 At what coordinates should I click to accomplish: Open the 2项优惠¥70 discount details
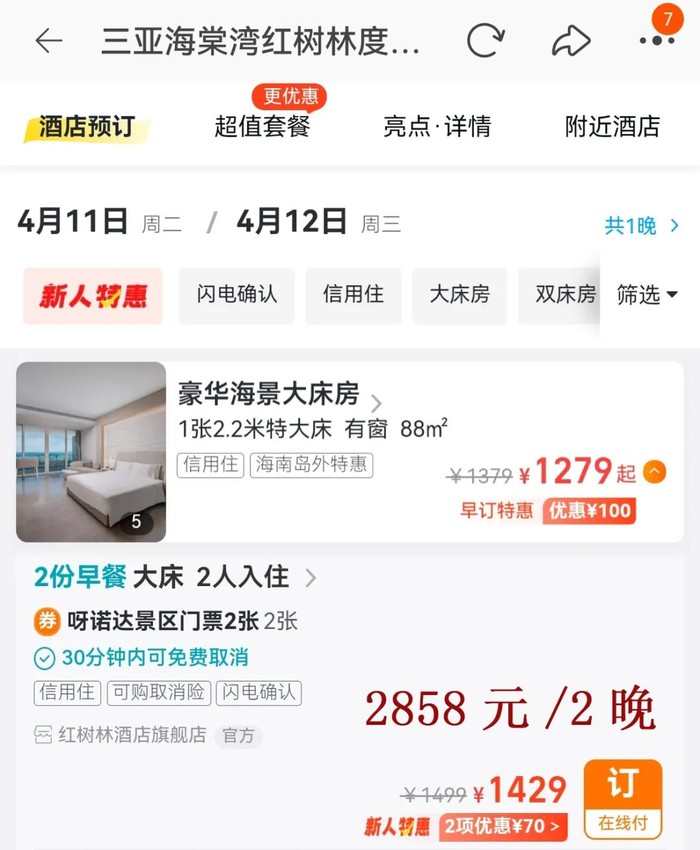tap(505, 827)
